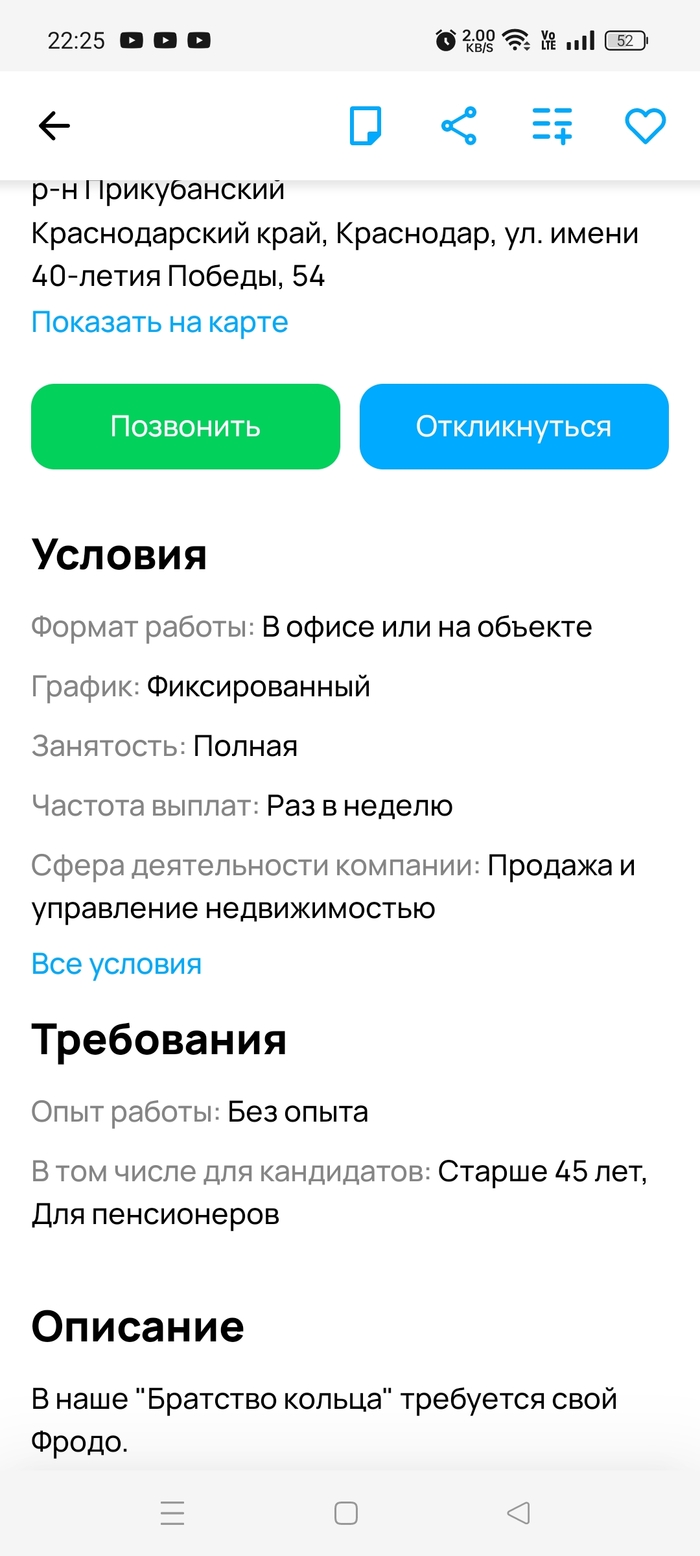Share this job listing
This screenshot has width=700, height=1556.
point(459,126)
